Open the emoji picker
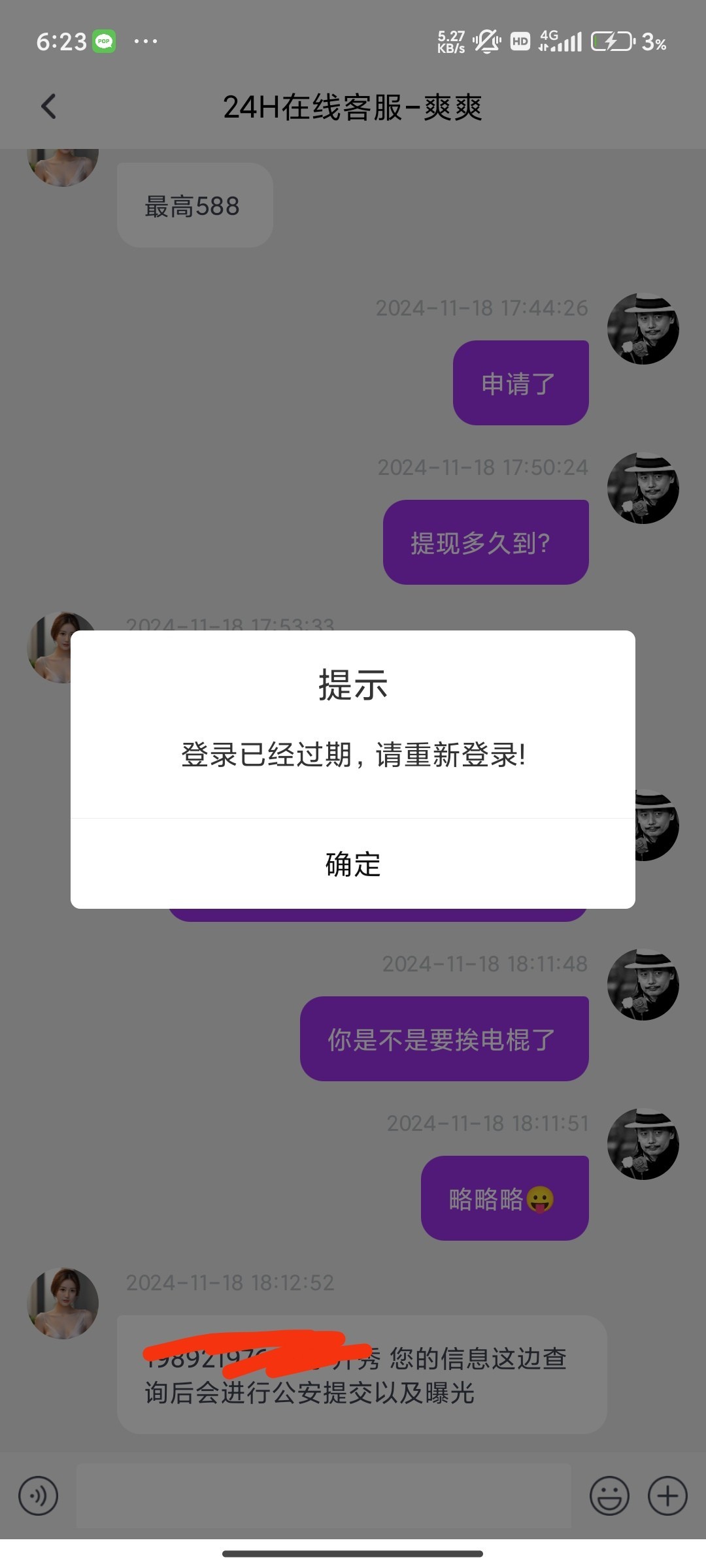706x1568 pixels. coord(609,1495)
